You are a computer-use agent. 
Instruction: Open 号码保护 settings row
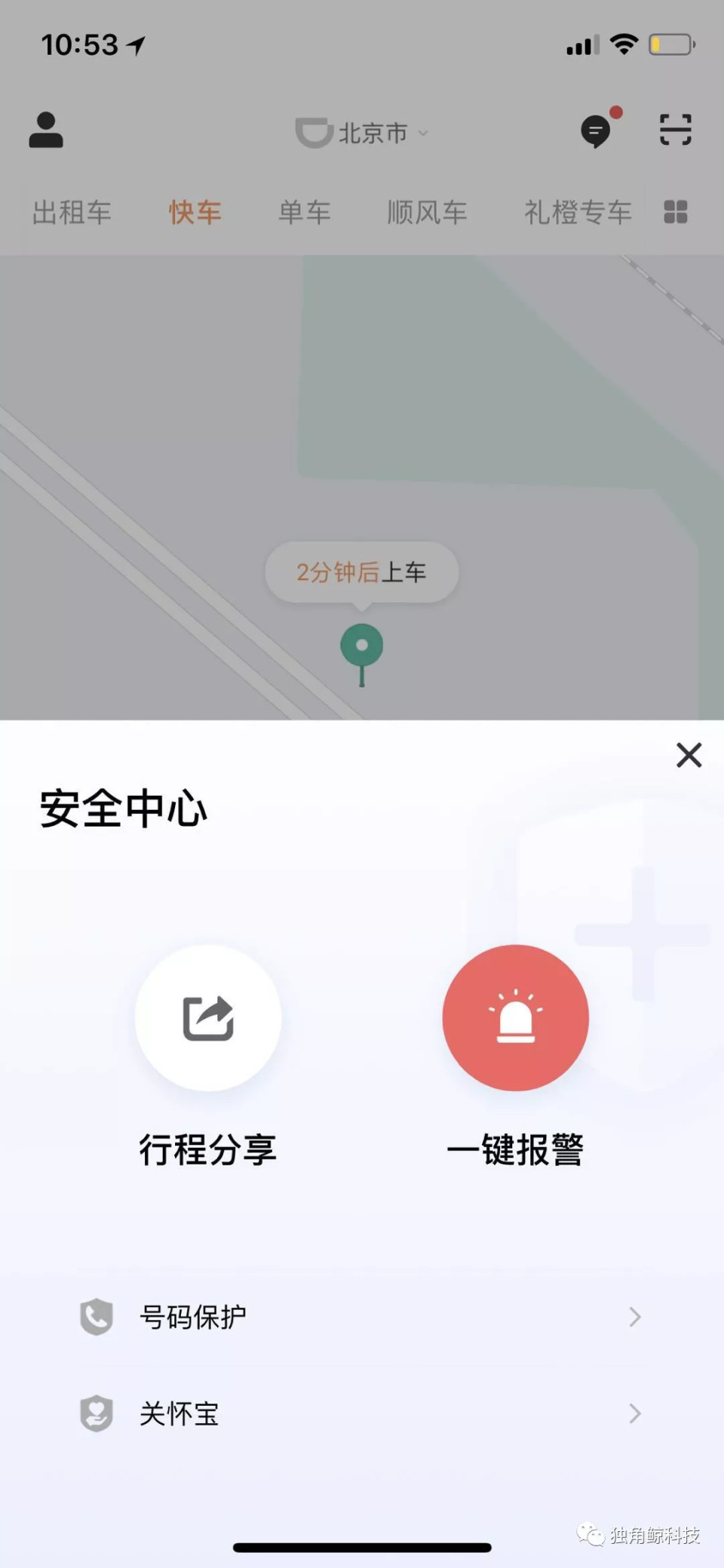point(362,1317)
